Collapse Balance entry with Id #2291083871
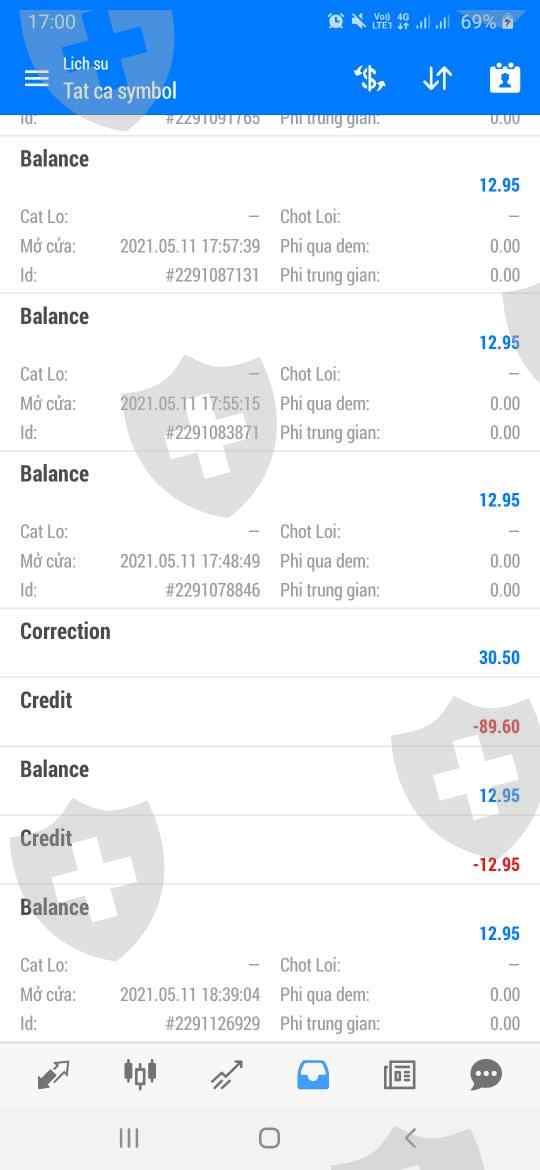 click(270, 372)
